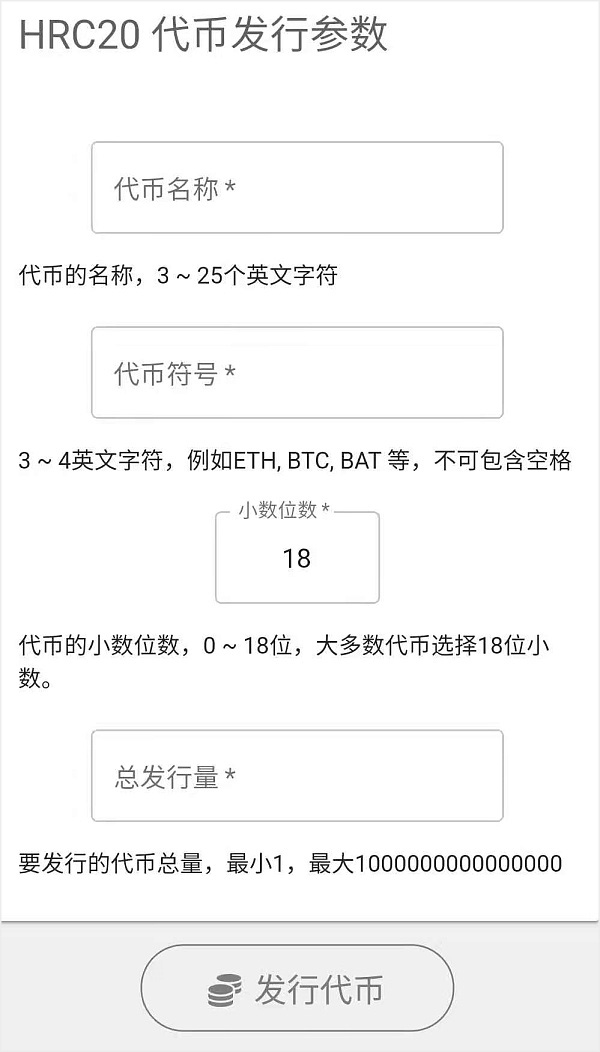The width and height of the screenshot is (600, 1052).
Task: Tap the 发行代币 issue token button
Action: [x=297, y=988]
